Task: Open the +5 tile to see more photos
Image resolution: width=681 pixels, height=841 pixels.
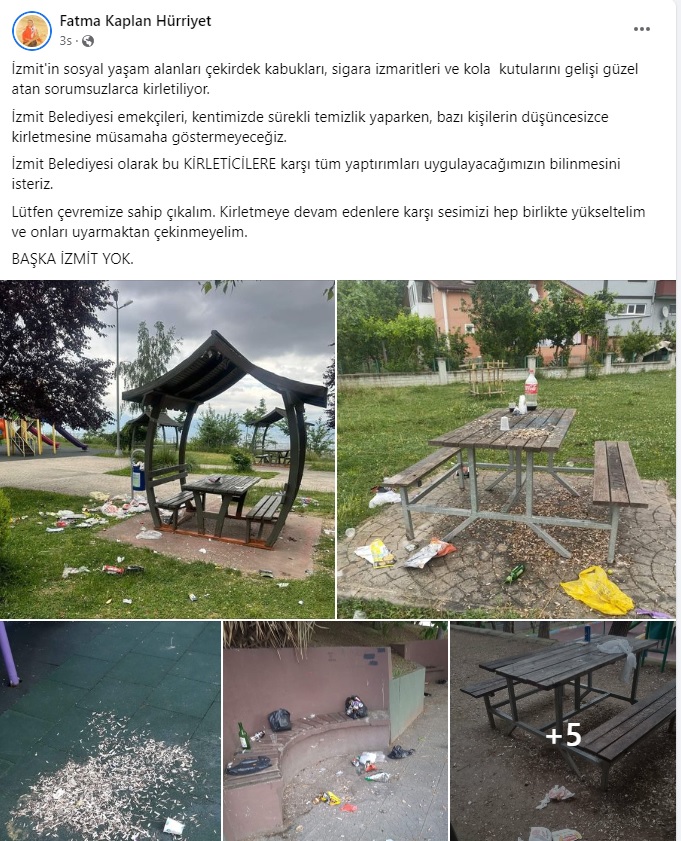Action: pyautogui.click(x=563, y=733)
